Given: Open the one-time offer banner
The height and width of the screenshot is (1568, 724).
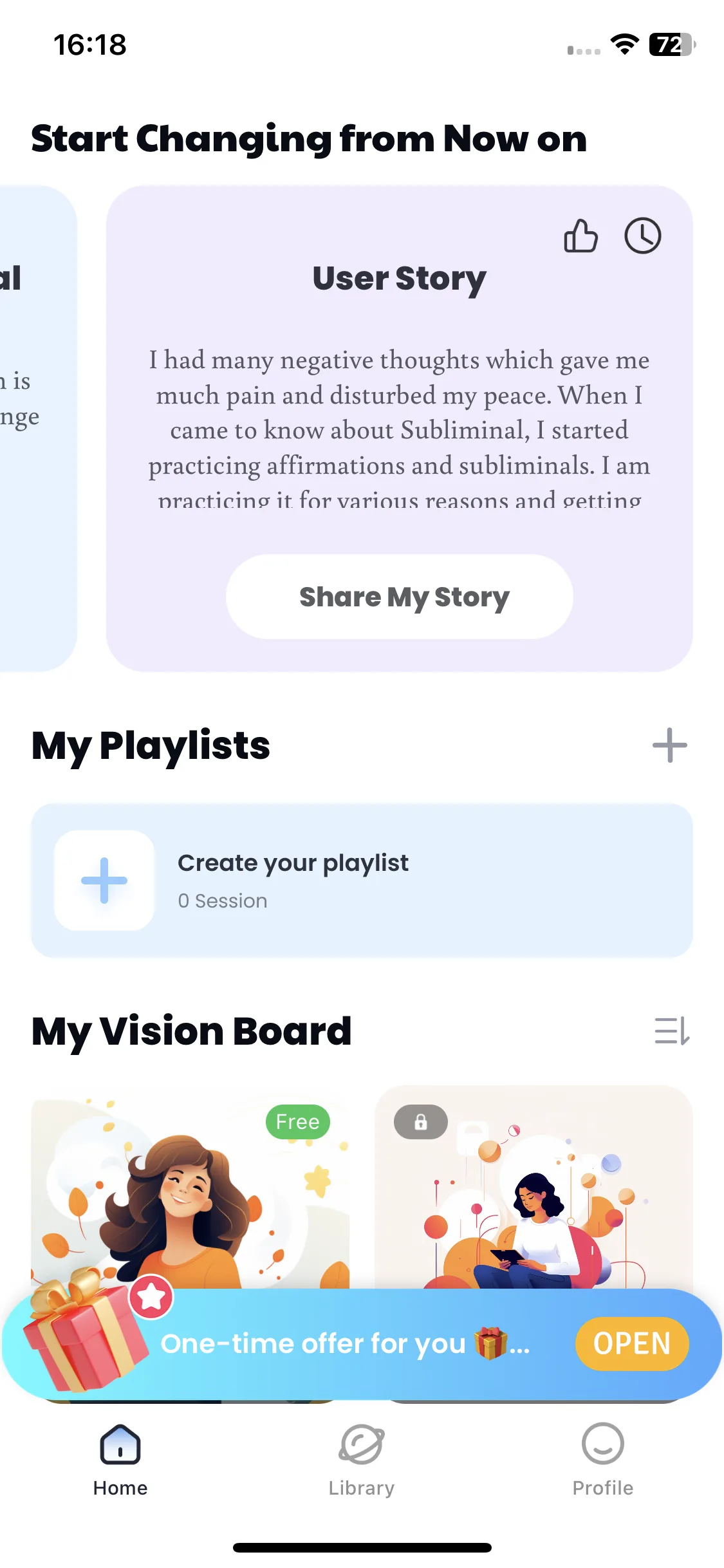Looking at the screenshot, I should coord(631,1343).
